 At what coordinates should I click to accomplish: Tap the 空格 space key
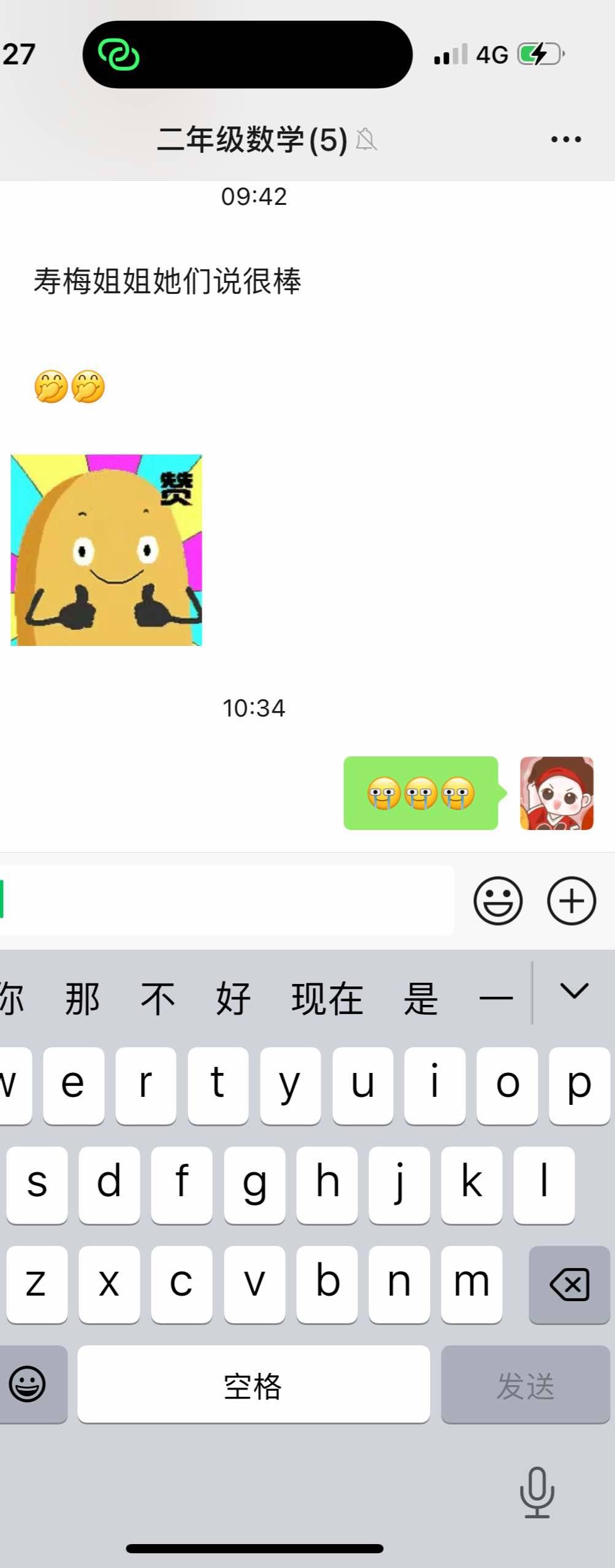coord(253,1386)
